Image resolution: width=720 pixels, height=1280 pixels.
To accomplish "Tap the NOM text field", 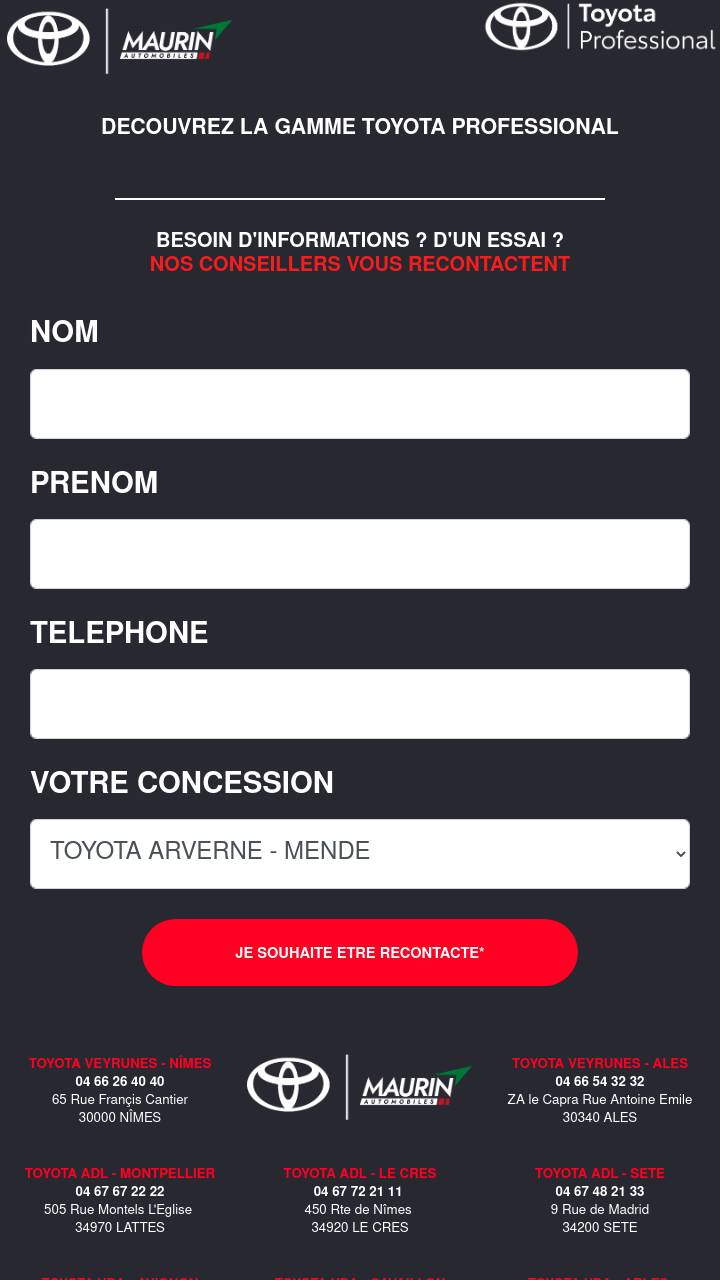I will [x=360, y=404].
